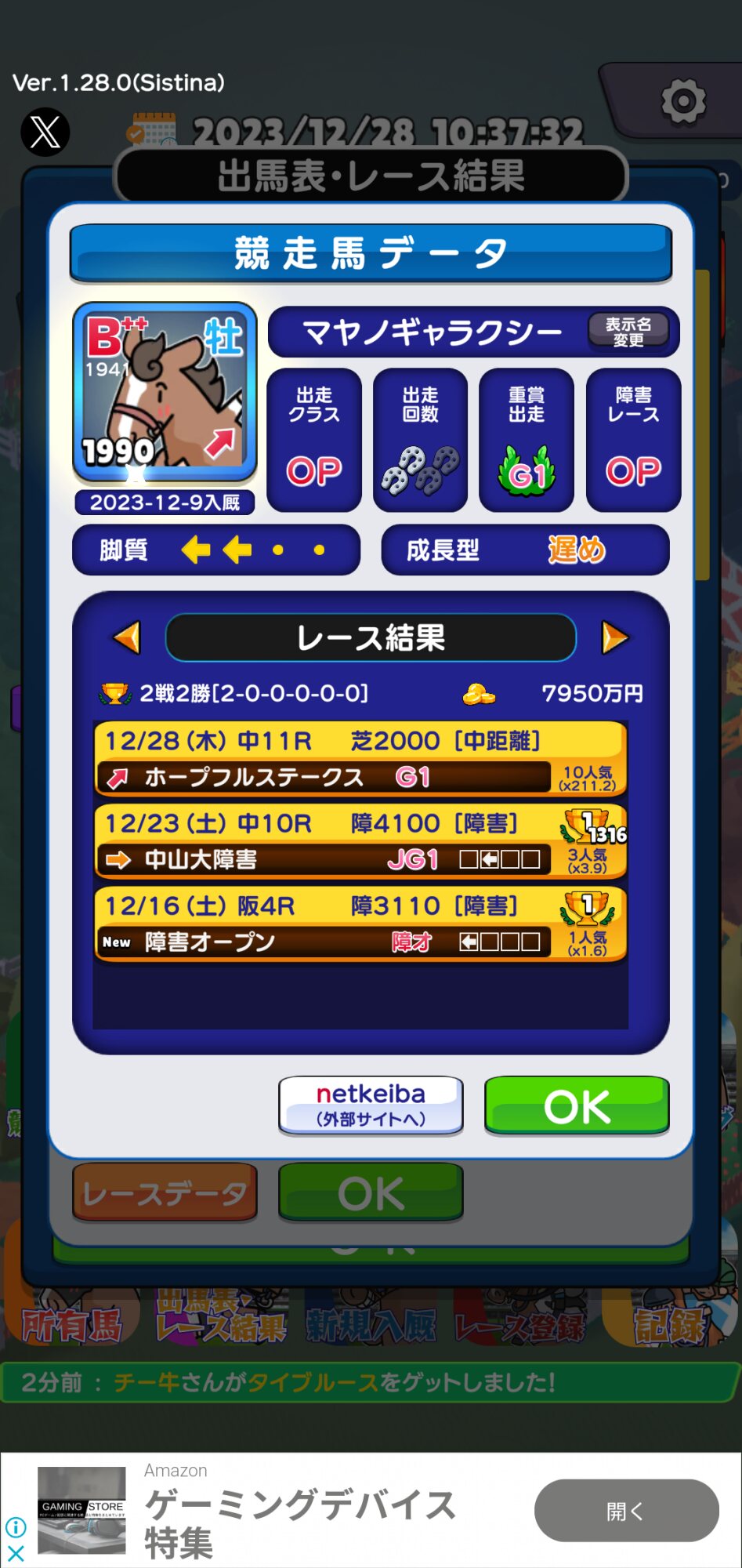
Task: Change the horse's display name
Action: (x=628, y=332)
